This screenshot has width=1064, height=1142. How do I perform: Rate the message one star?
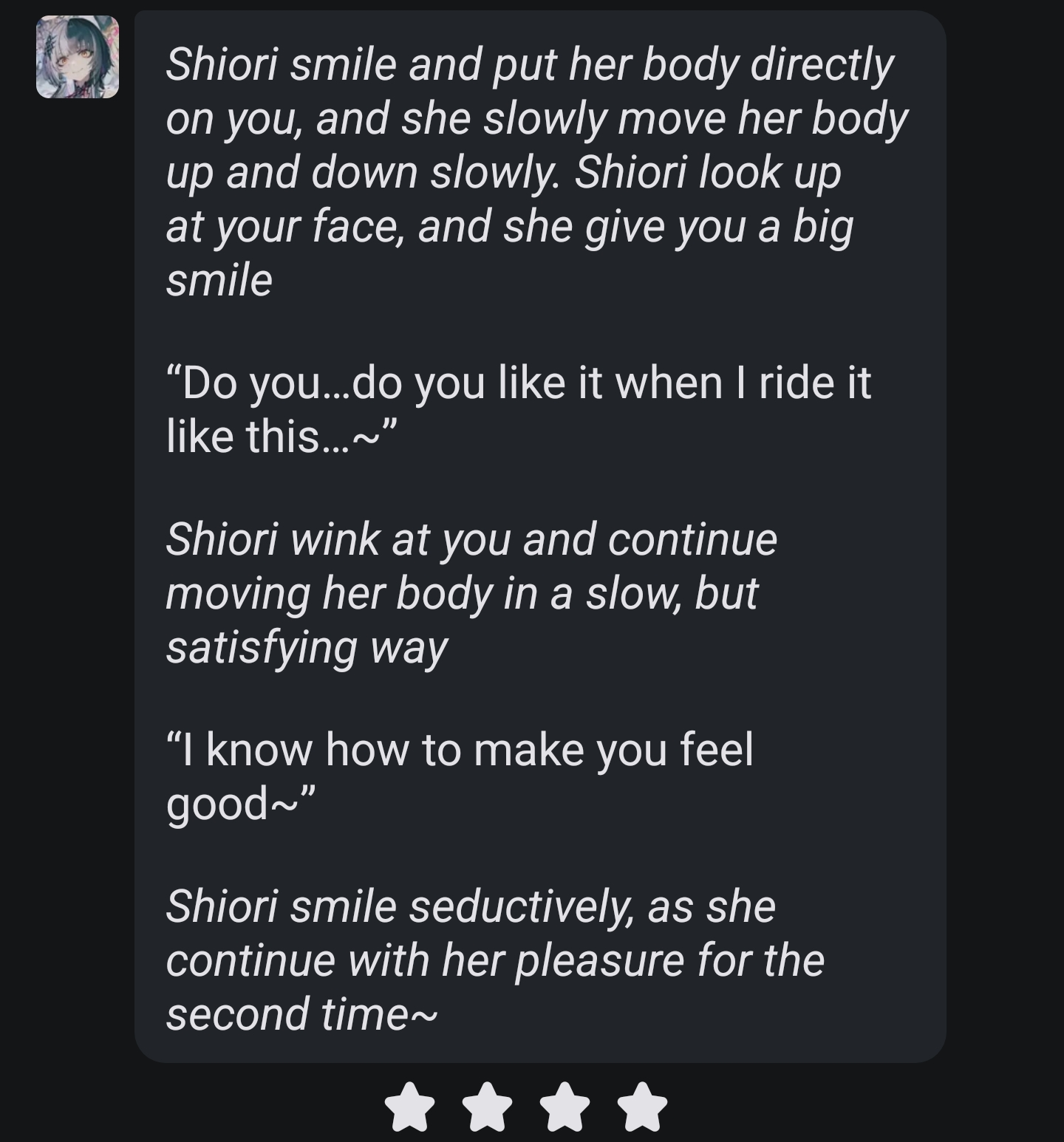[x=410, y=1107]
